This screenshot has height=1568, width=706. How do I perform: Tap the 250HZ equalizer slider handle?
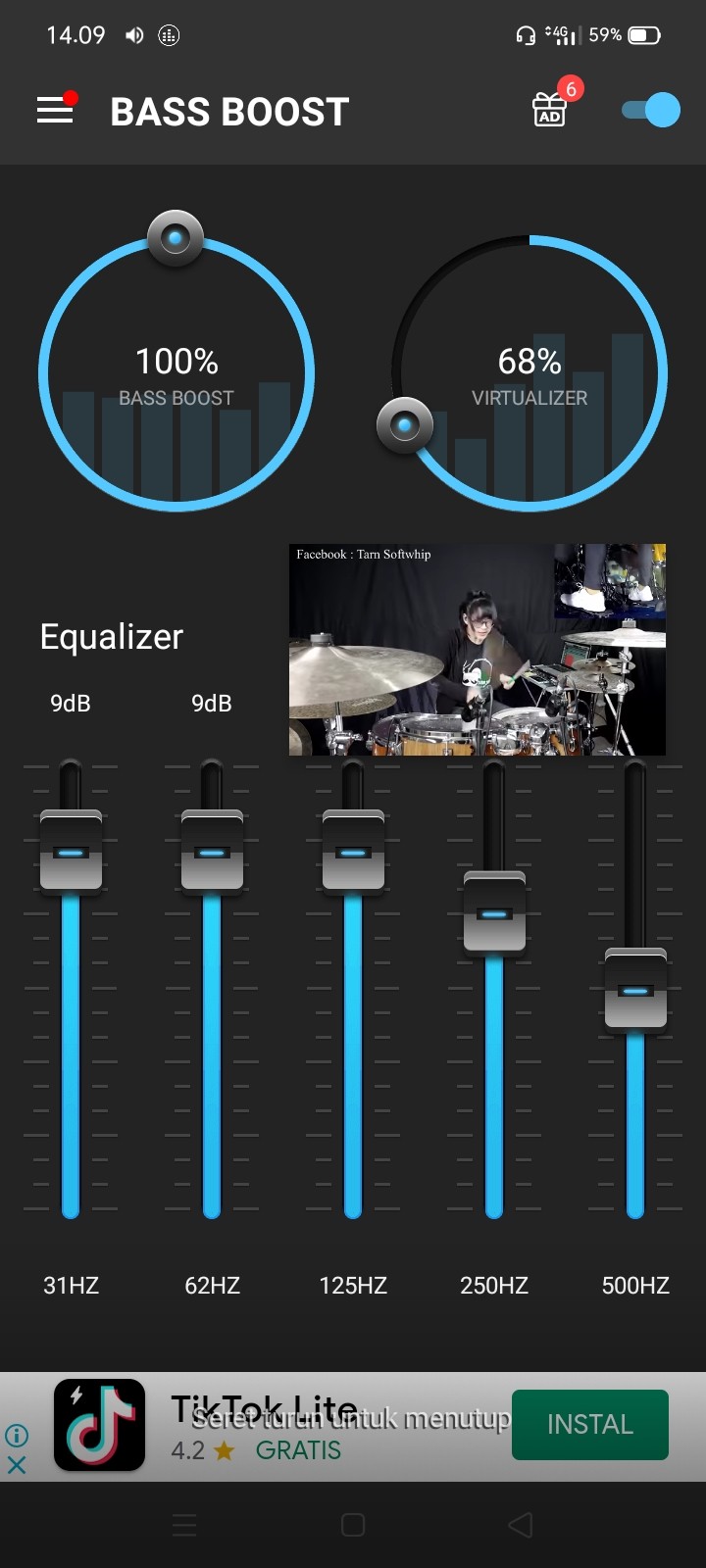pos(494,912)
